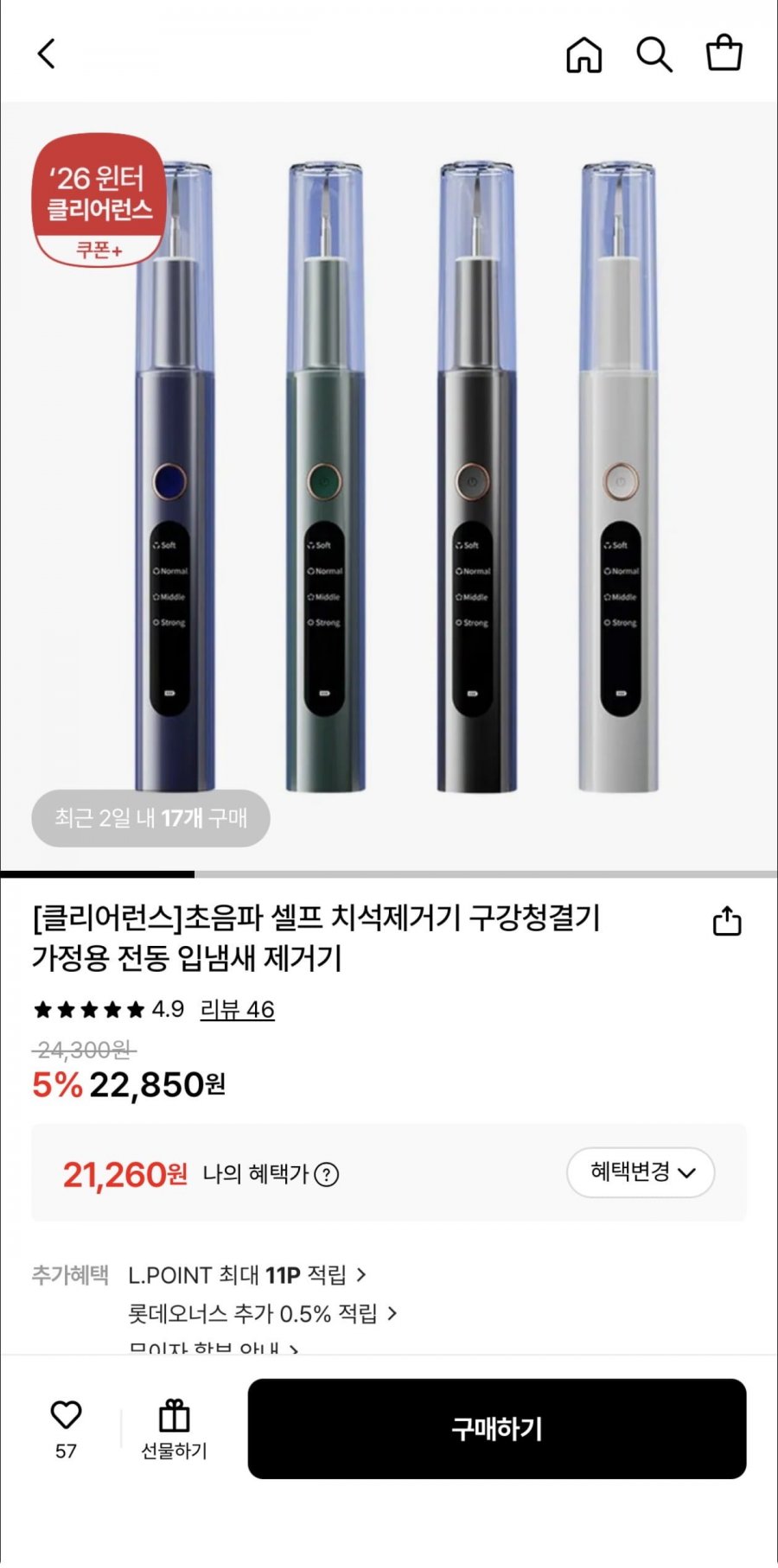The image size is (778, 1568).
Task: Share this product
Action: [726, 922]
